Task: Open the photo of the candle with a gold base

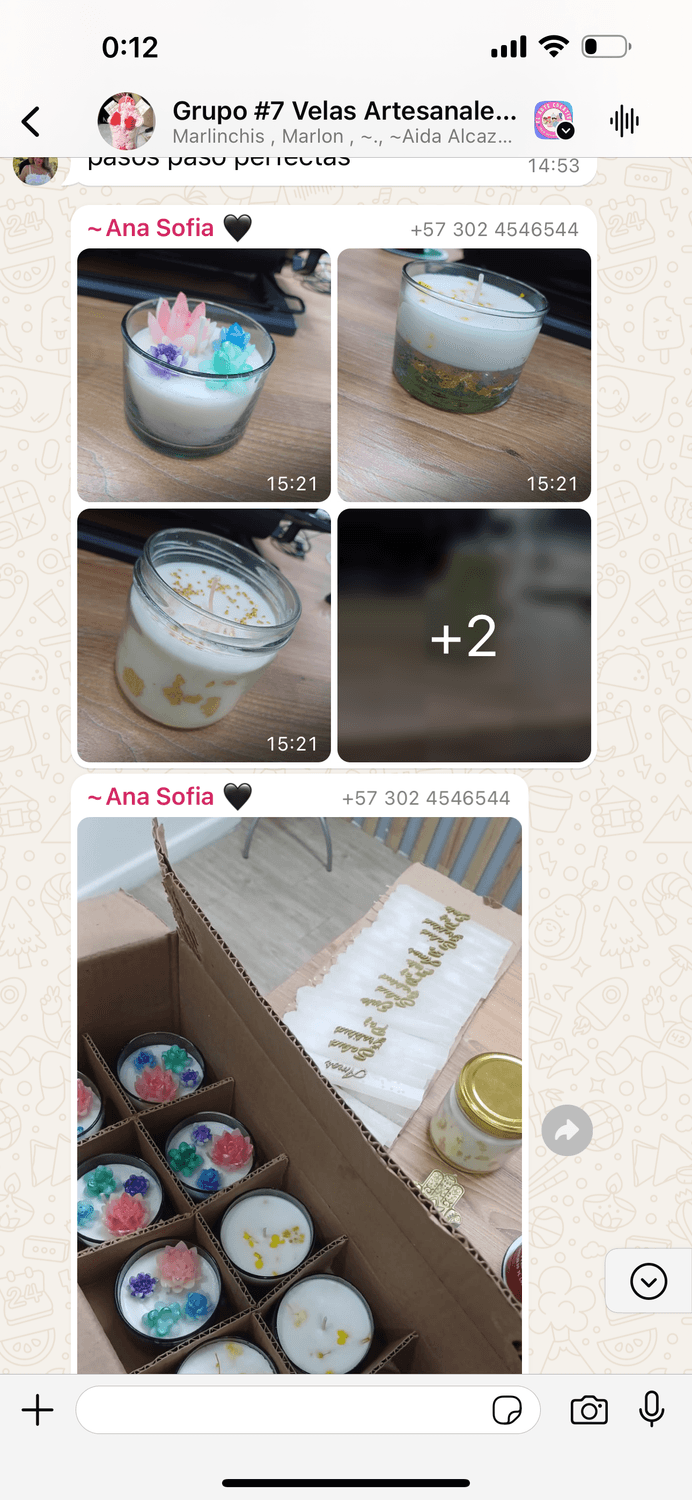Action: (x=464, y=375)
